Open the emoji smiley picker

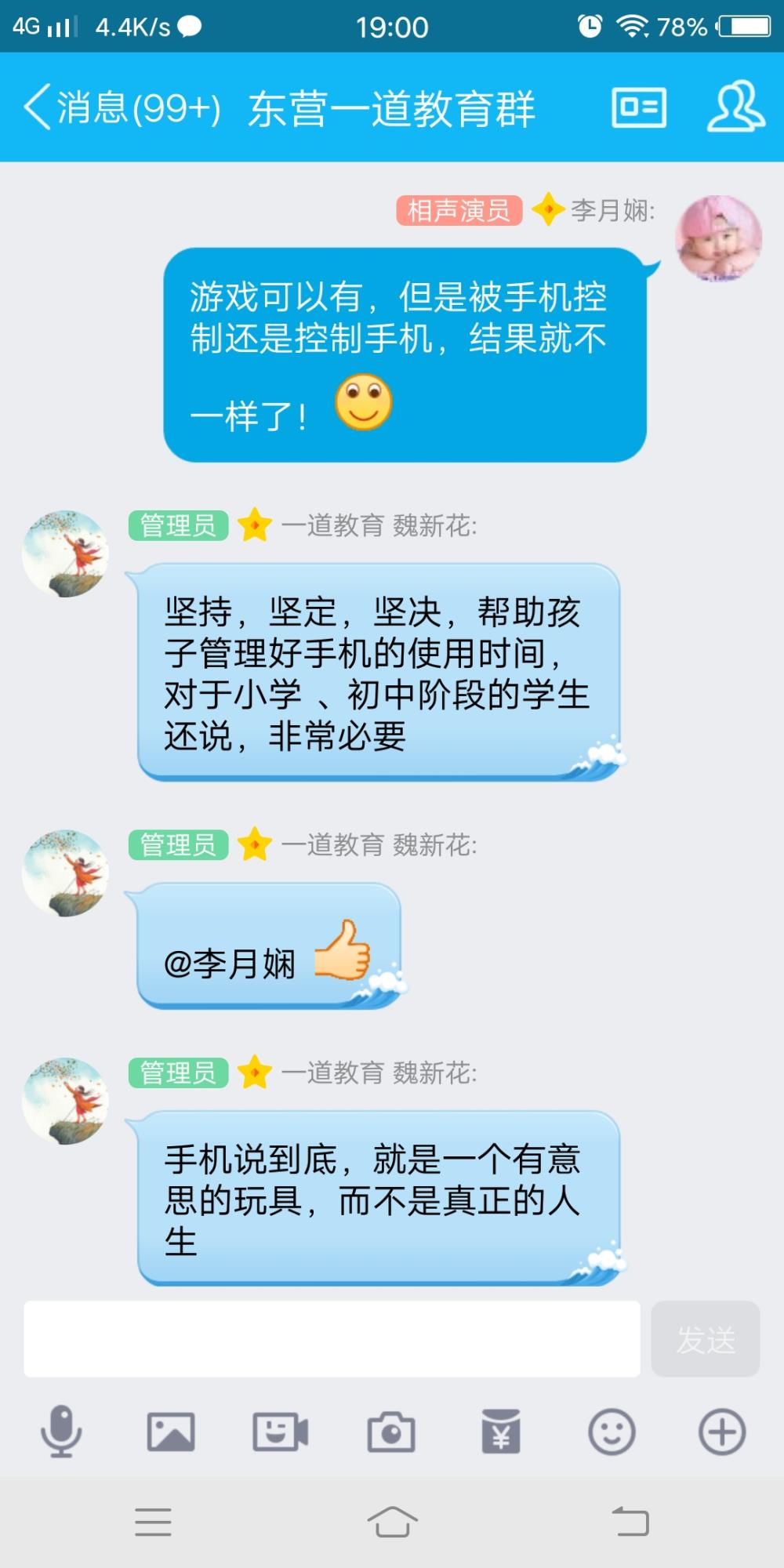(x=612, y=1432)
